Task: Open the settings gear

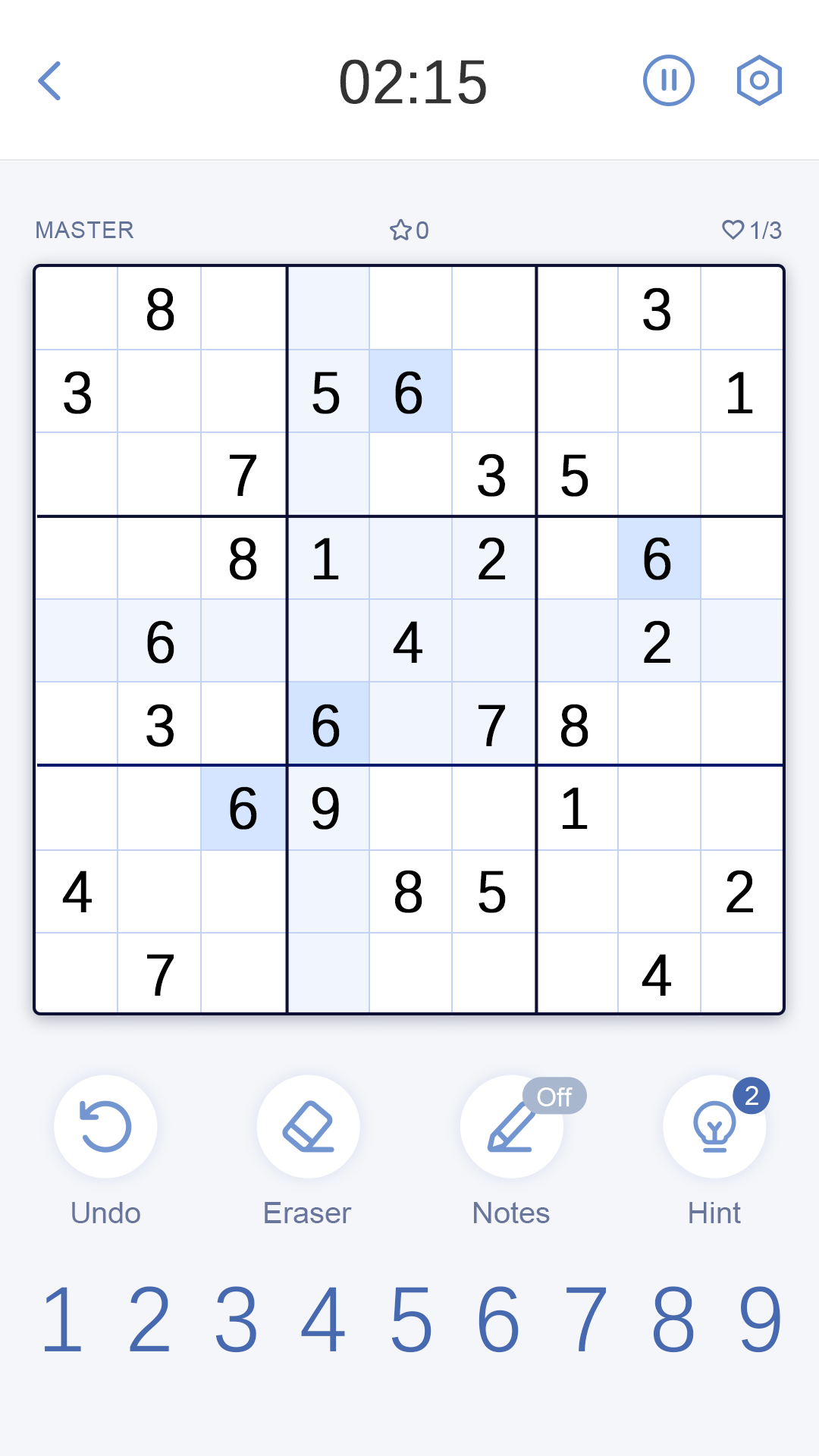Action: click(760, 81)
